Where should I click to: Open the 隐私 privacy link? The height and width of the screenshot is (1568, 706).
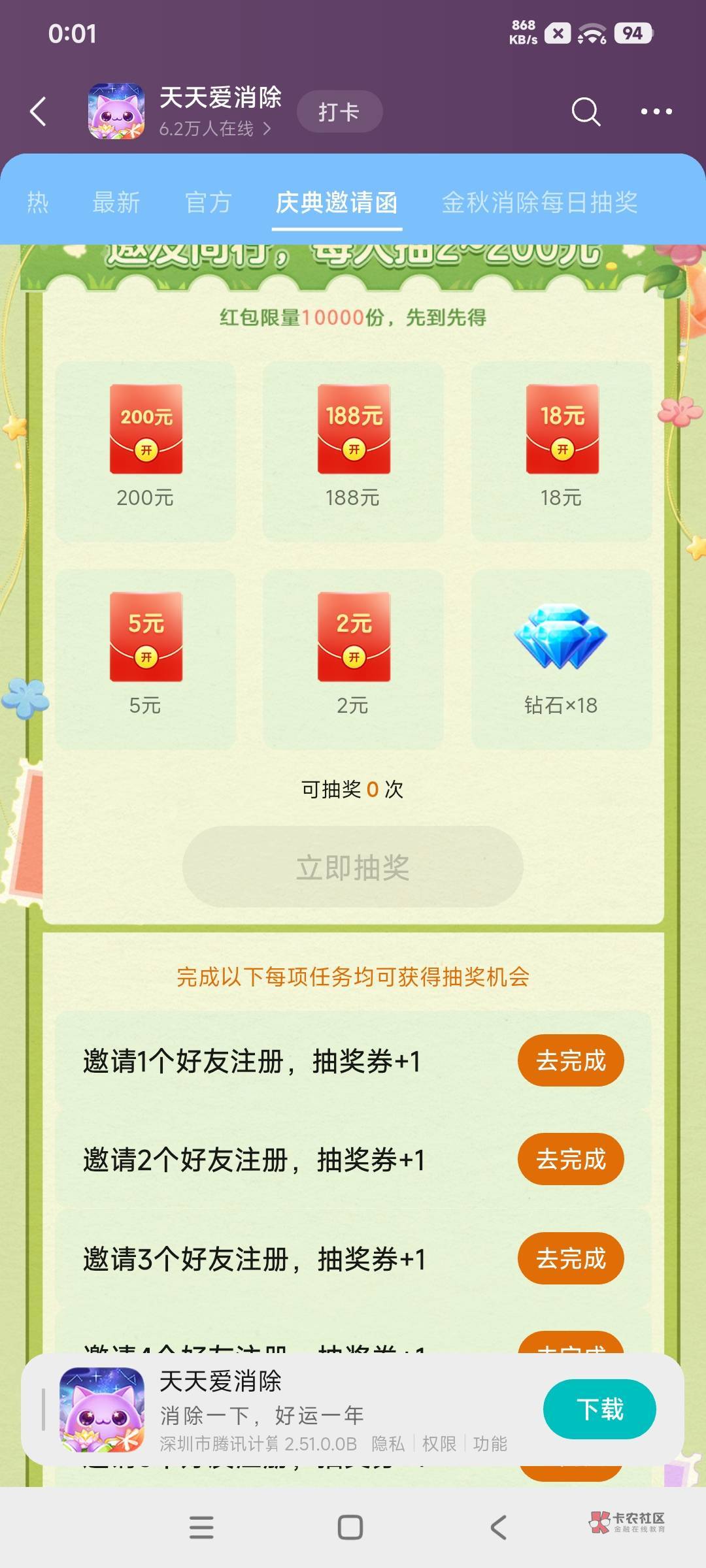388,1444
